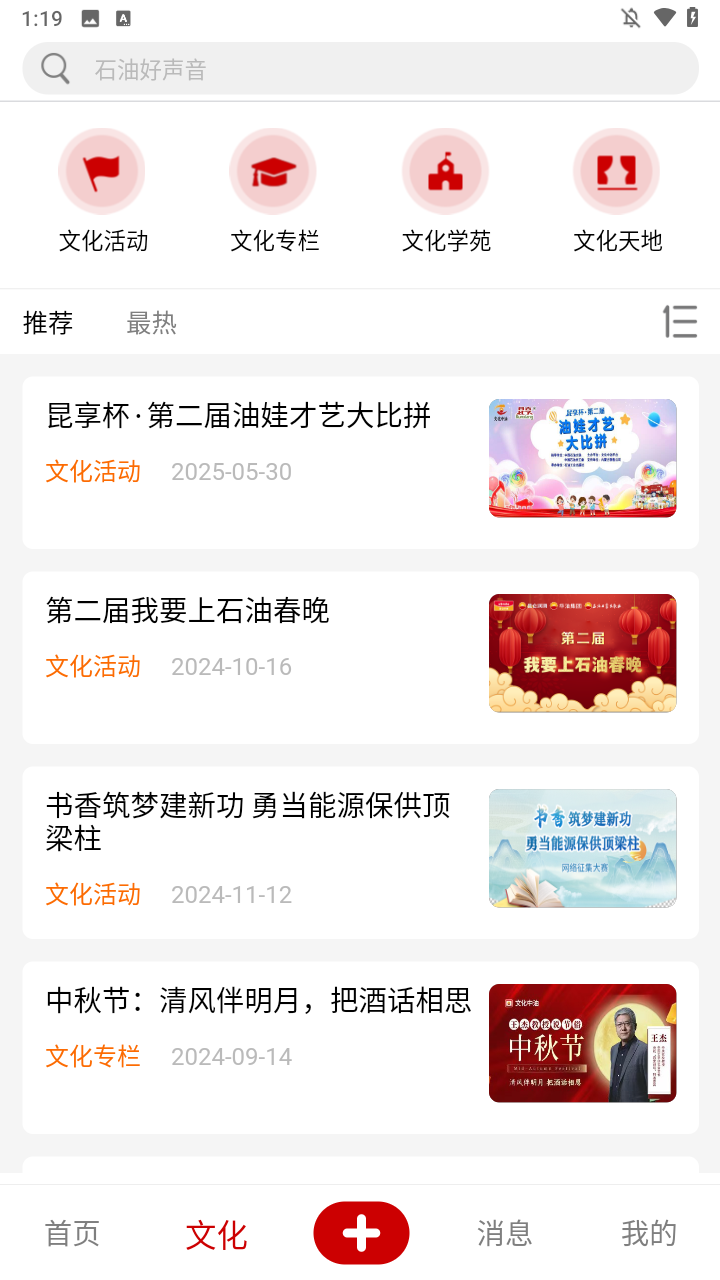Viewport: 720px width, 1280px height.
Task: Tap the search magnifier icon
Action: pos(55,68)
